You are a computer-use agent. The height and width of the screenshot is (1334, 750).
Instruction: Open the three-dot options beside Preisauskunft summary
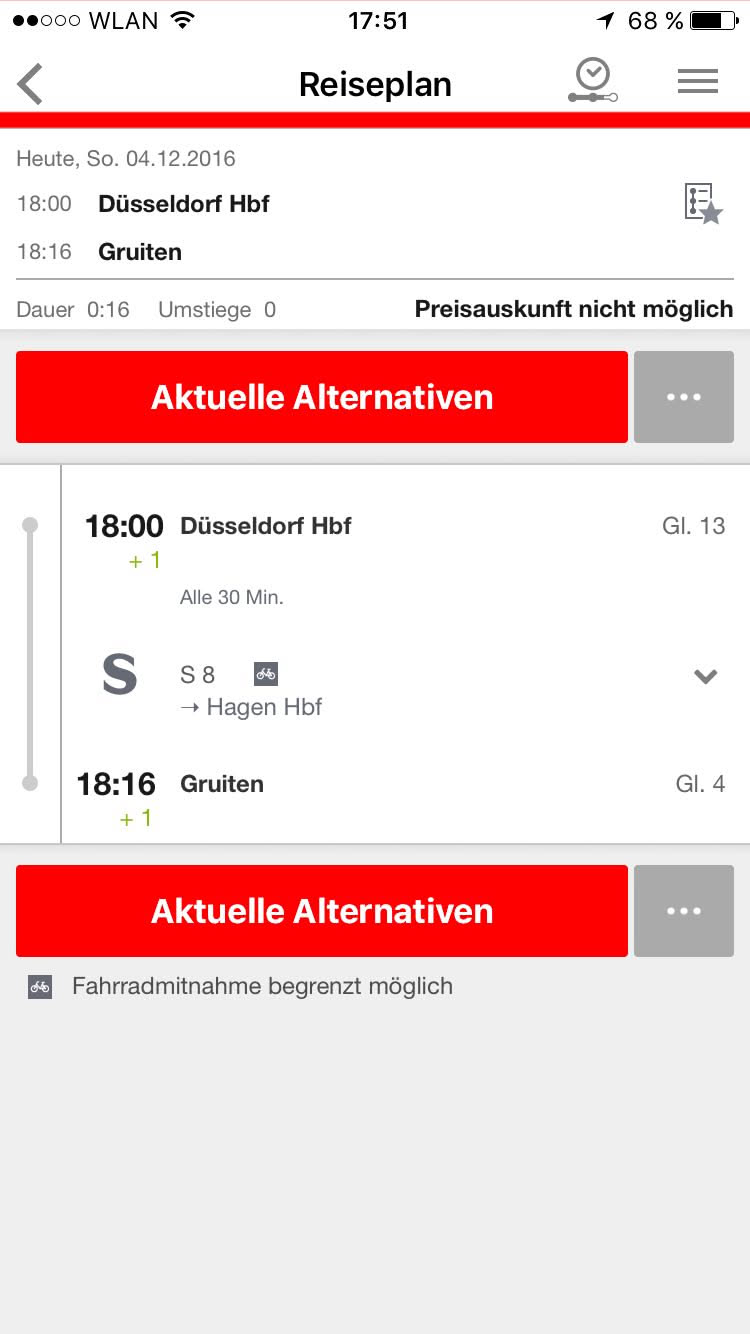click(x=684, y=397)
